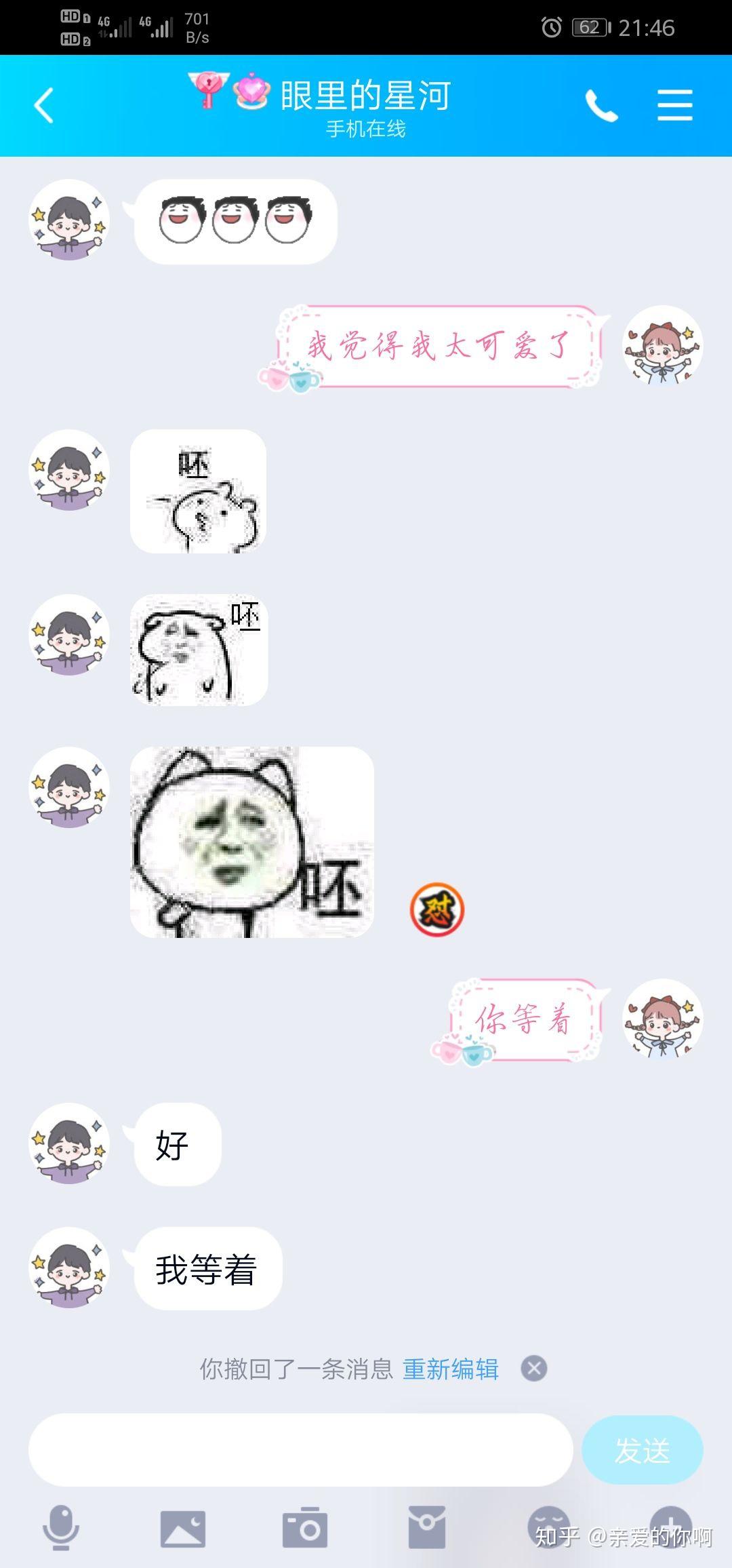Open my avatar beside 你等着 message
This screenshot has width=732, height=1568.
662,1019
